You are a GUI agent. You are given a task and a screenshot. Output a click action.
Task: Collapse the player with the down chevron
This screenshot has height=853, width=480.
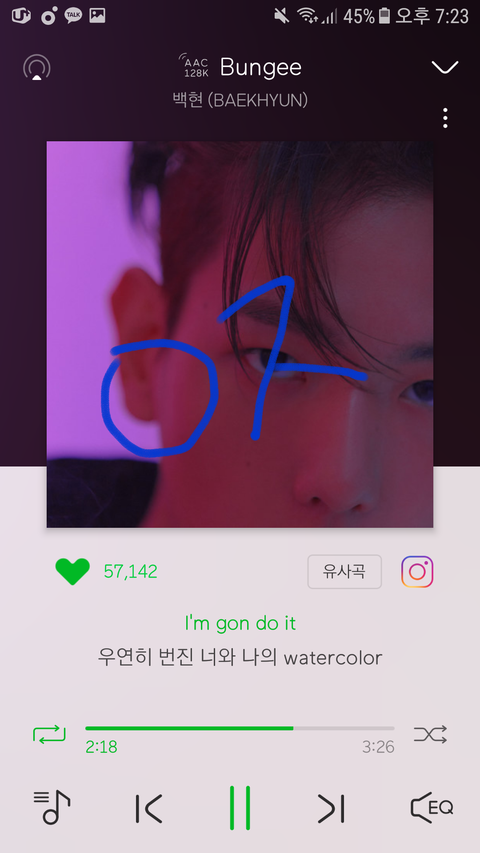(x=445, y=67)
